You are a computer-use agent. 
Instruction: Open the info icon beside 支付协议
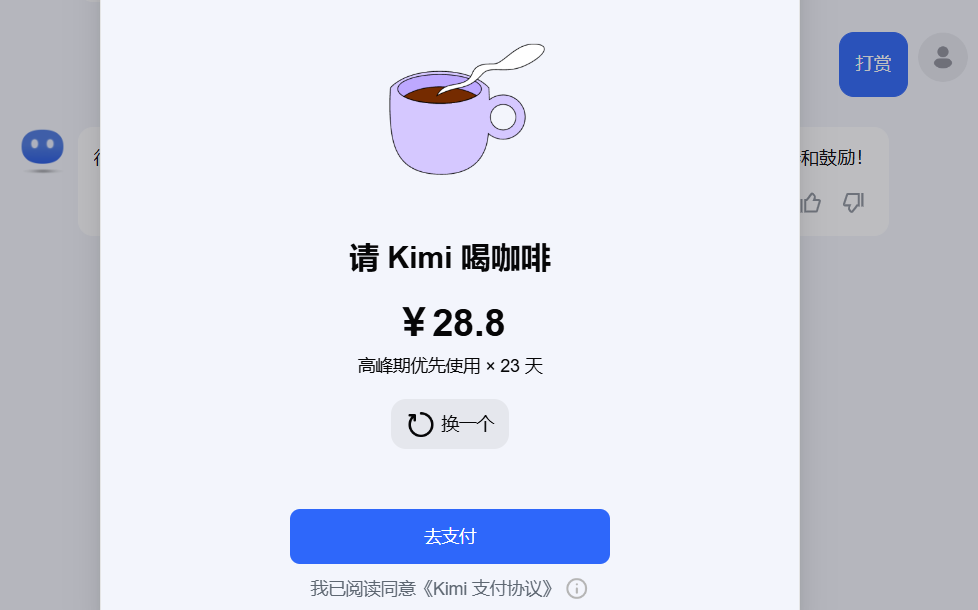click(577, 588)
